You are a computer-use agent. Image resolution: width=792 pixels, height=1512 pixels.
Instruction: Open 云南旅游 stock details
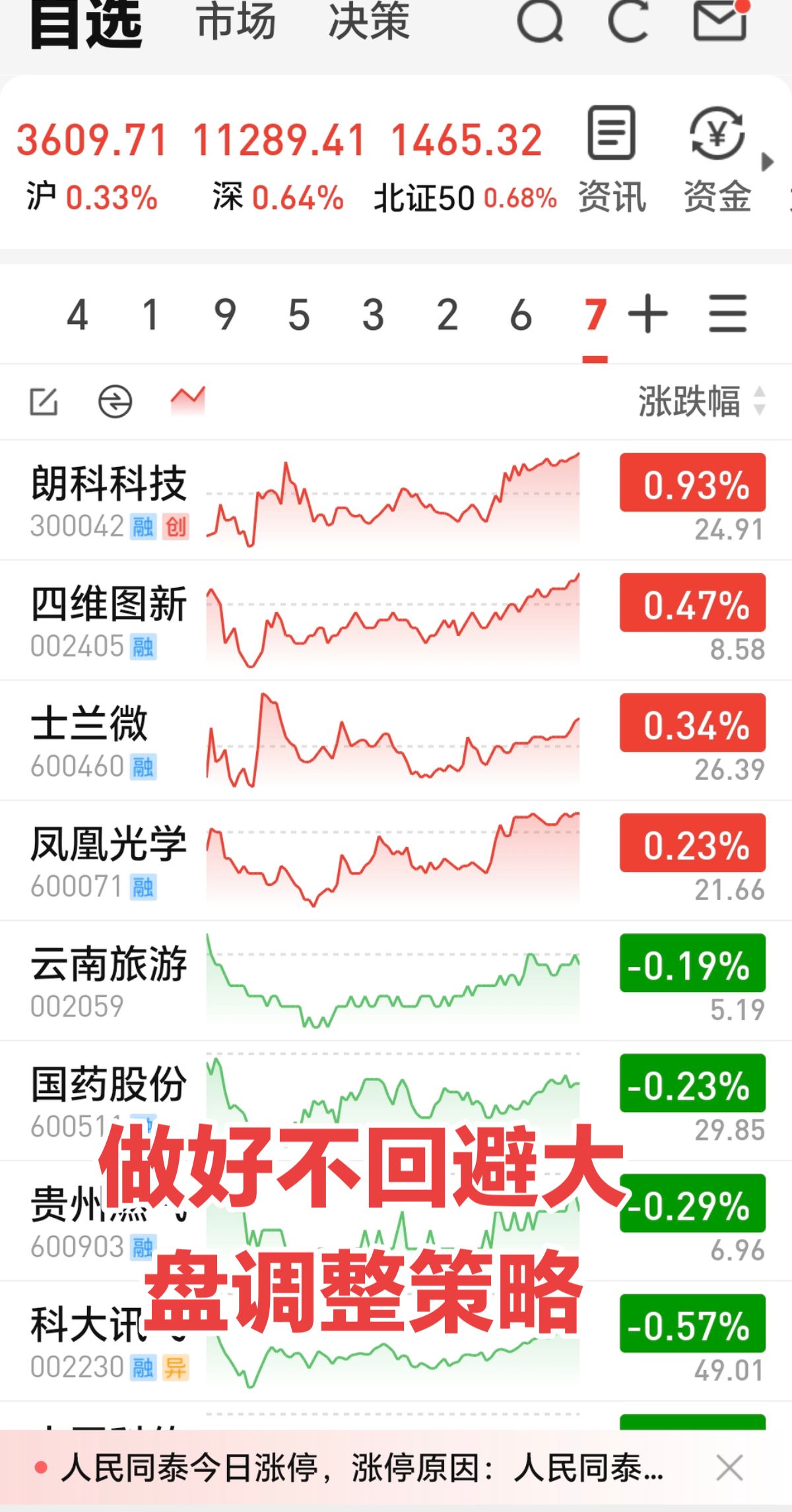coord(109,980)
